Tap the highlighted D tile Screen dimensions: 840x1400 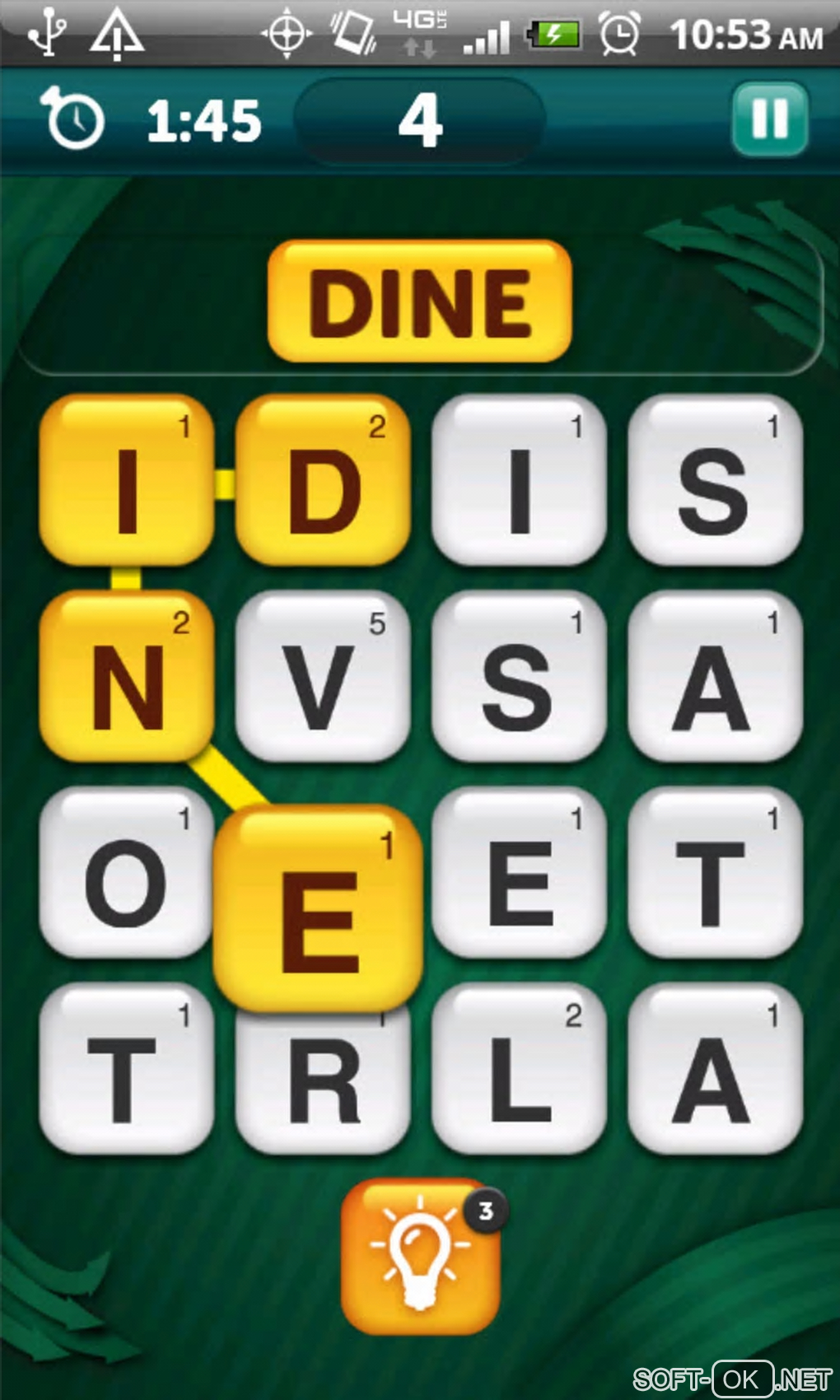(323, 481)
